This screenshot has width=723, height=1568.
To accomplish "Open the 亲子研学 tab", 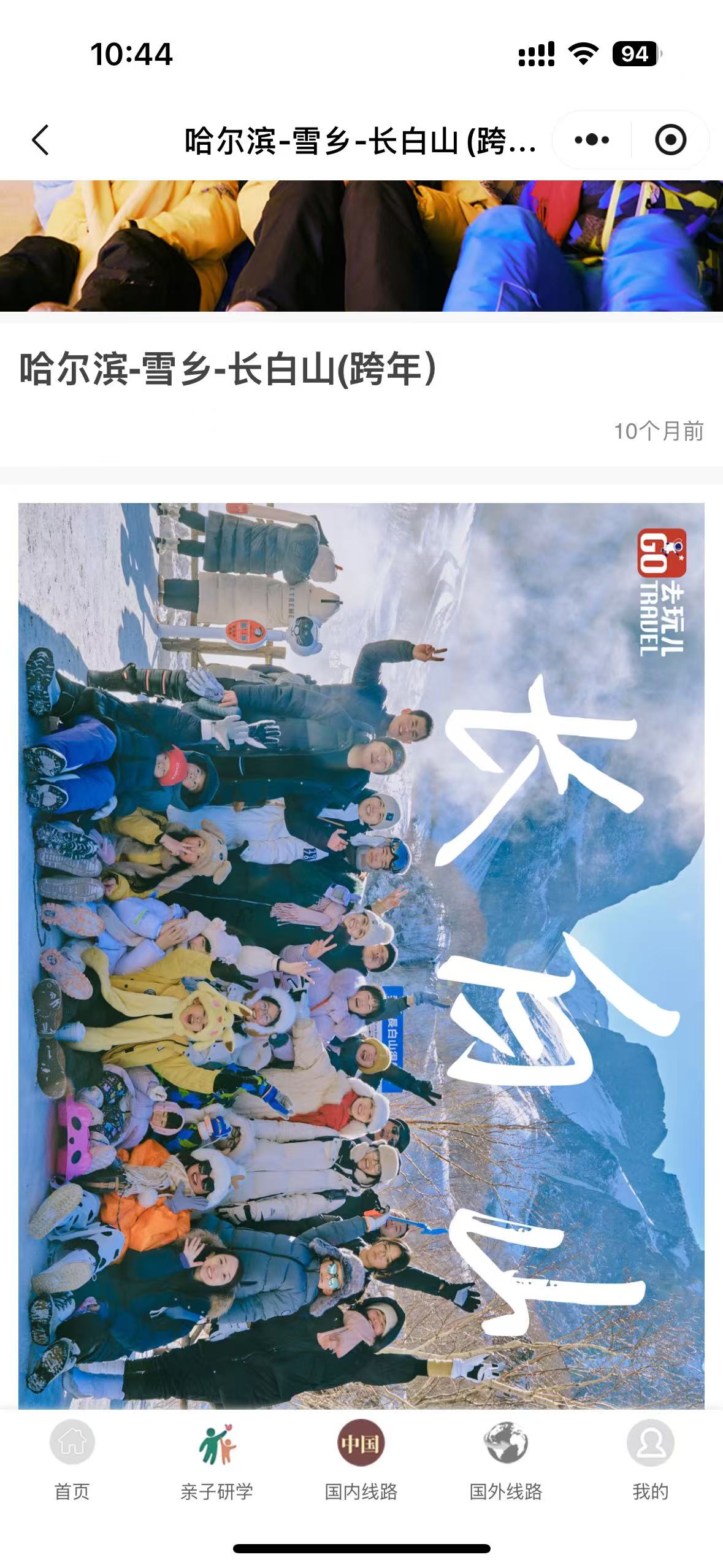I will tap(216, 1459).
